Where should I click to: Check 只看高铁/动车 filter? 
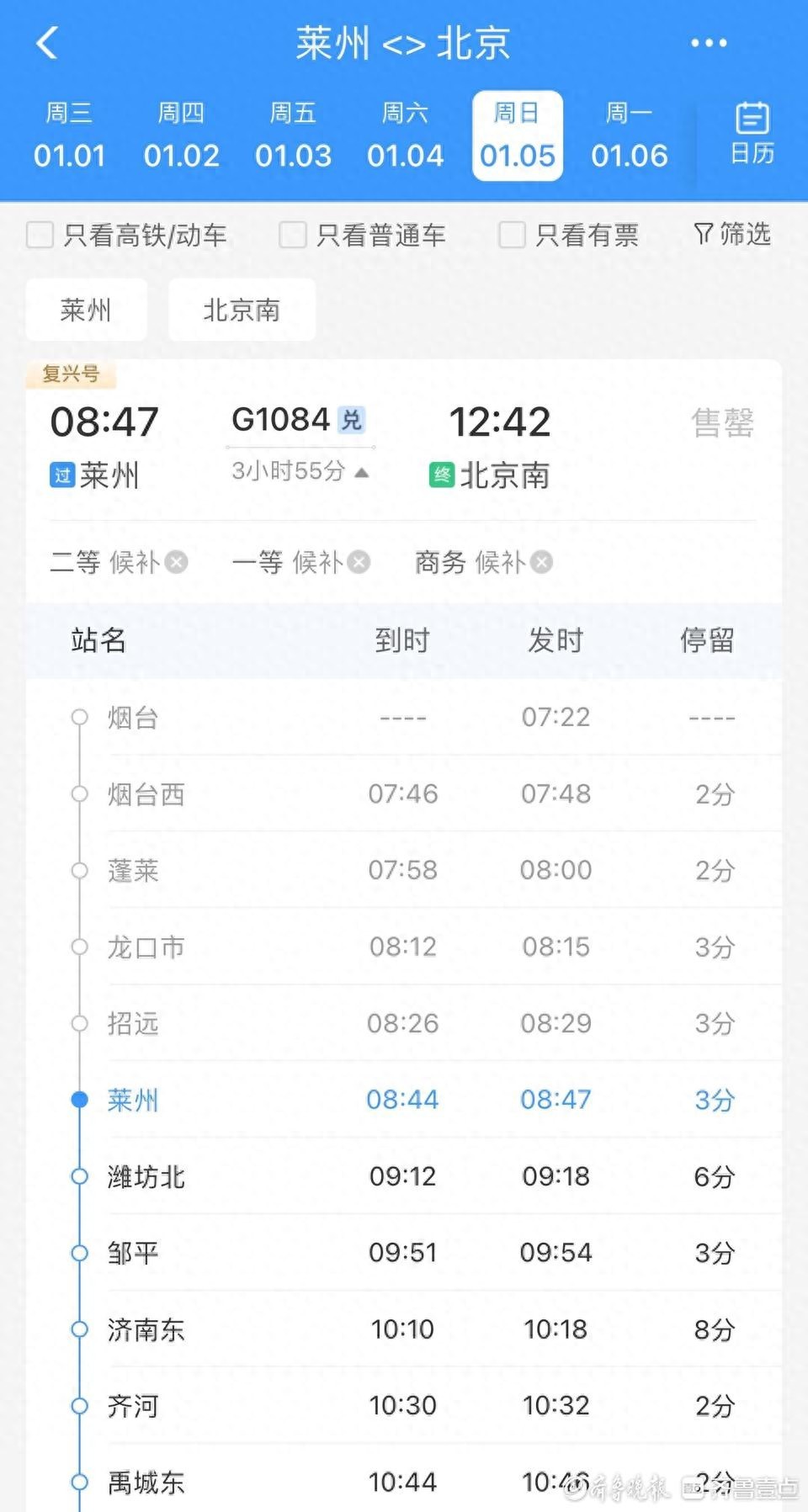(x=40, y=235)
